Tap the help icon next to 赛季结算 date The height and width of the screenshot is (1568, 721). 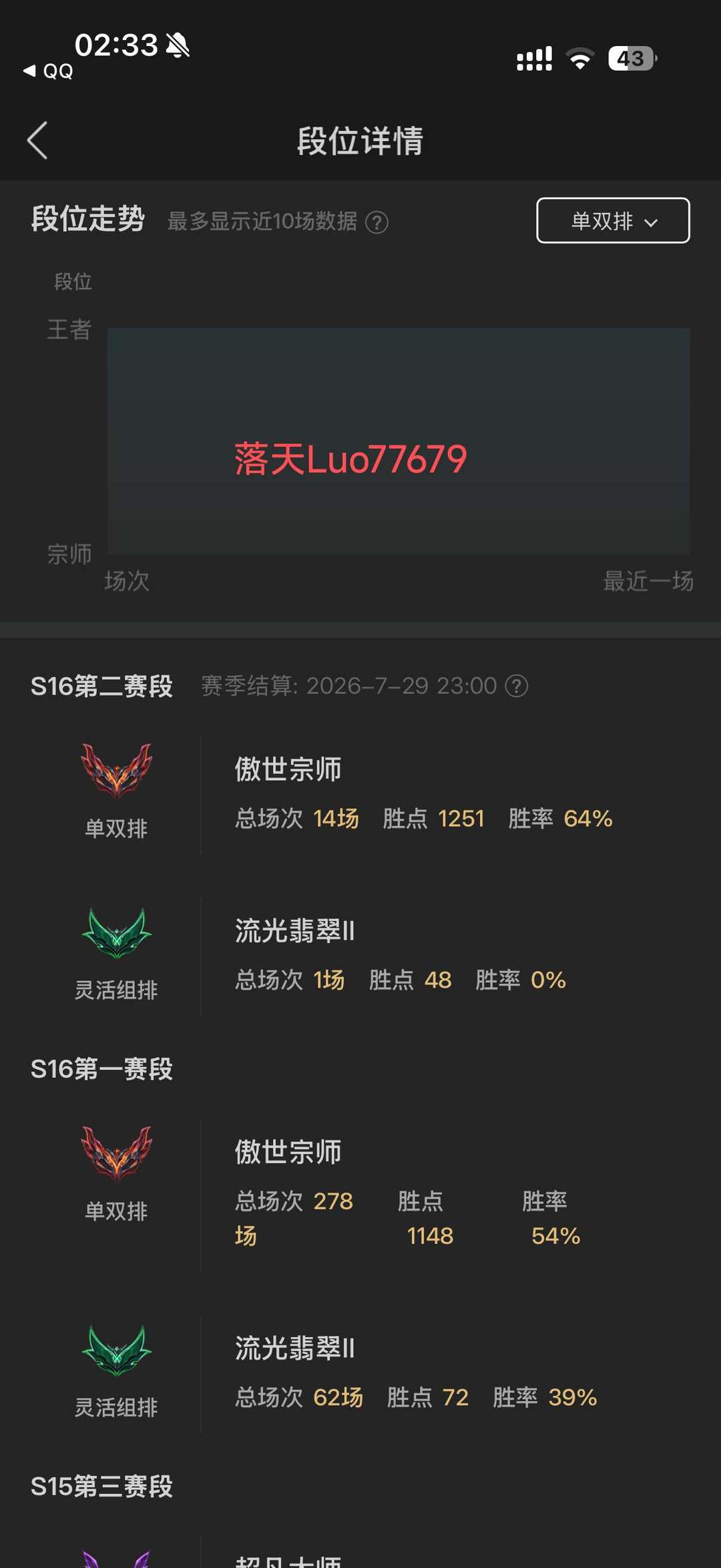click(x=516, y=686)
